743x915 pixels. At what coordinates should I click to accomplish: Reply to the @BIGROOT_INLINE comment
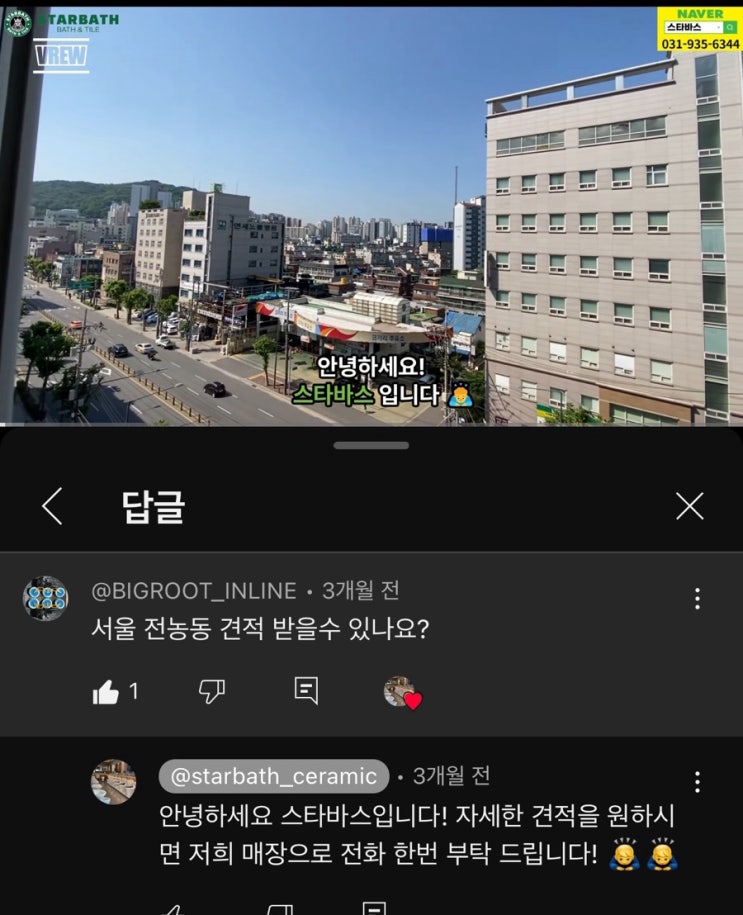(x=306, y=690)
